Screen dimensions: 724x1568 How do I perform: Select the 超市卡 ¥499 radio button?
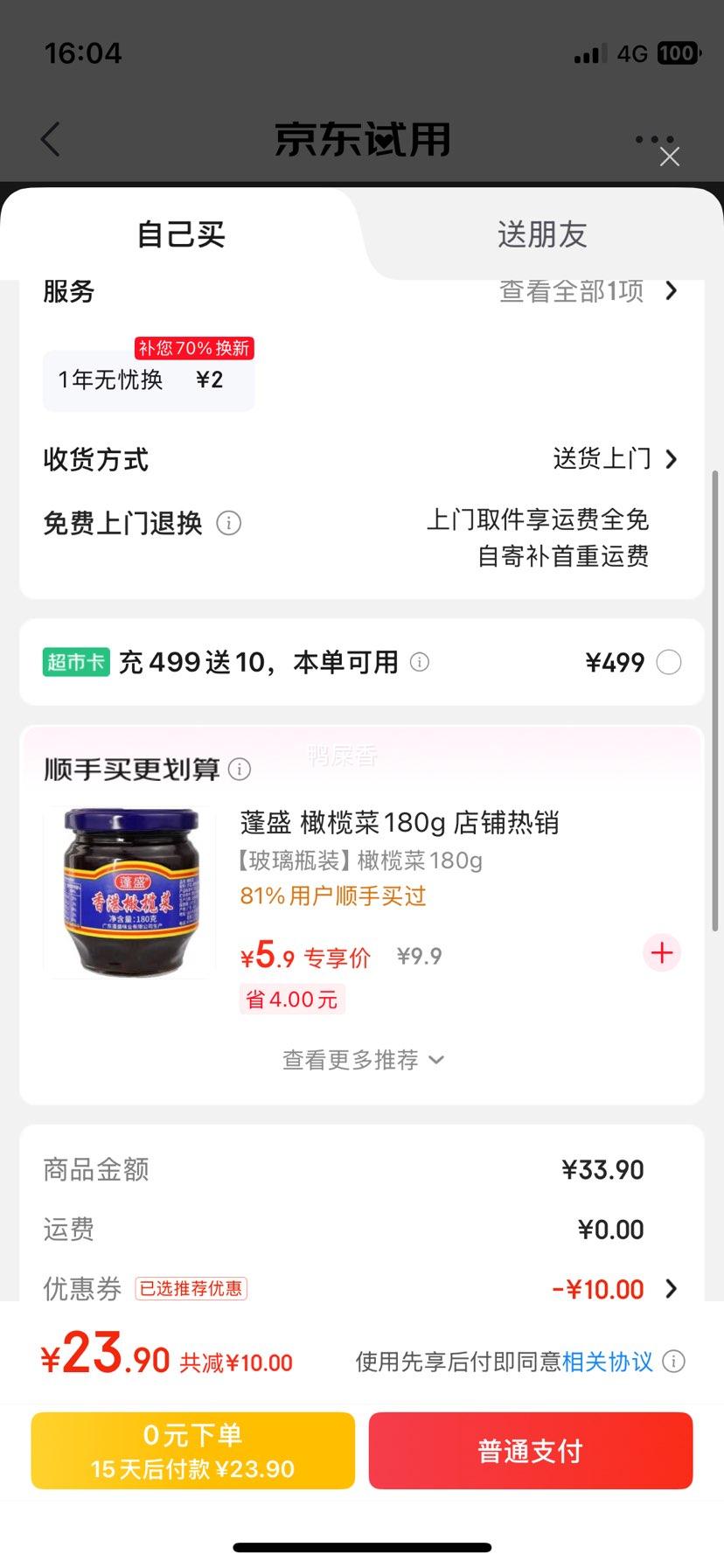pos(669,663)
